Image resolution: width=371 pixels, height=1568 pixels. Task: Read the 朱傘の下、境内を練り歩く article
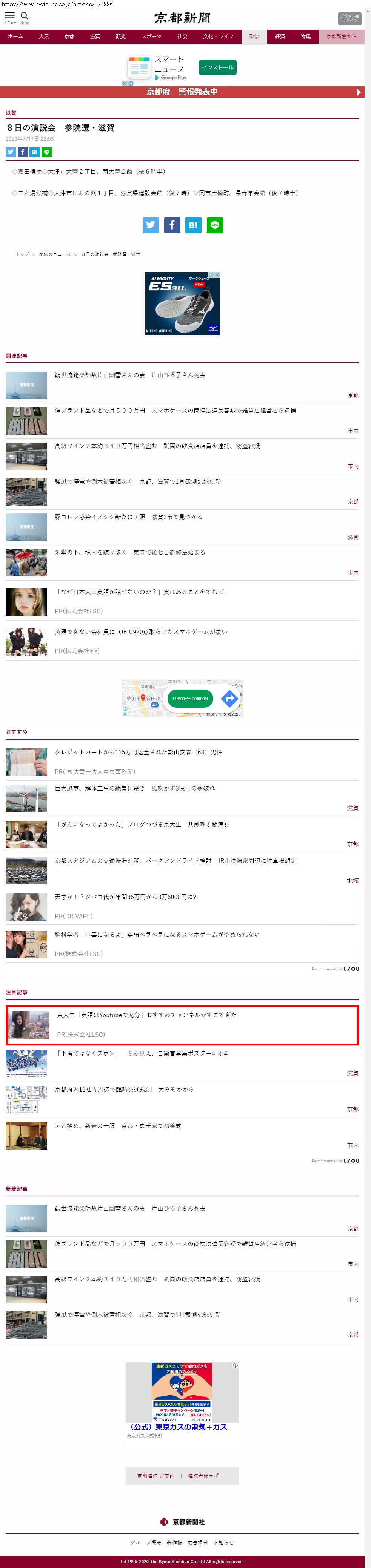click(130, 552)
